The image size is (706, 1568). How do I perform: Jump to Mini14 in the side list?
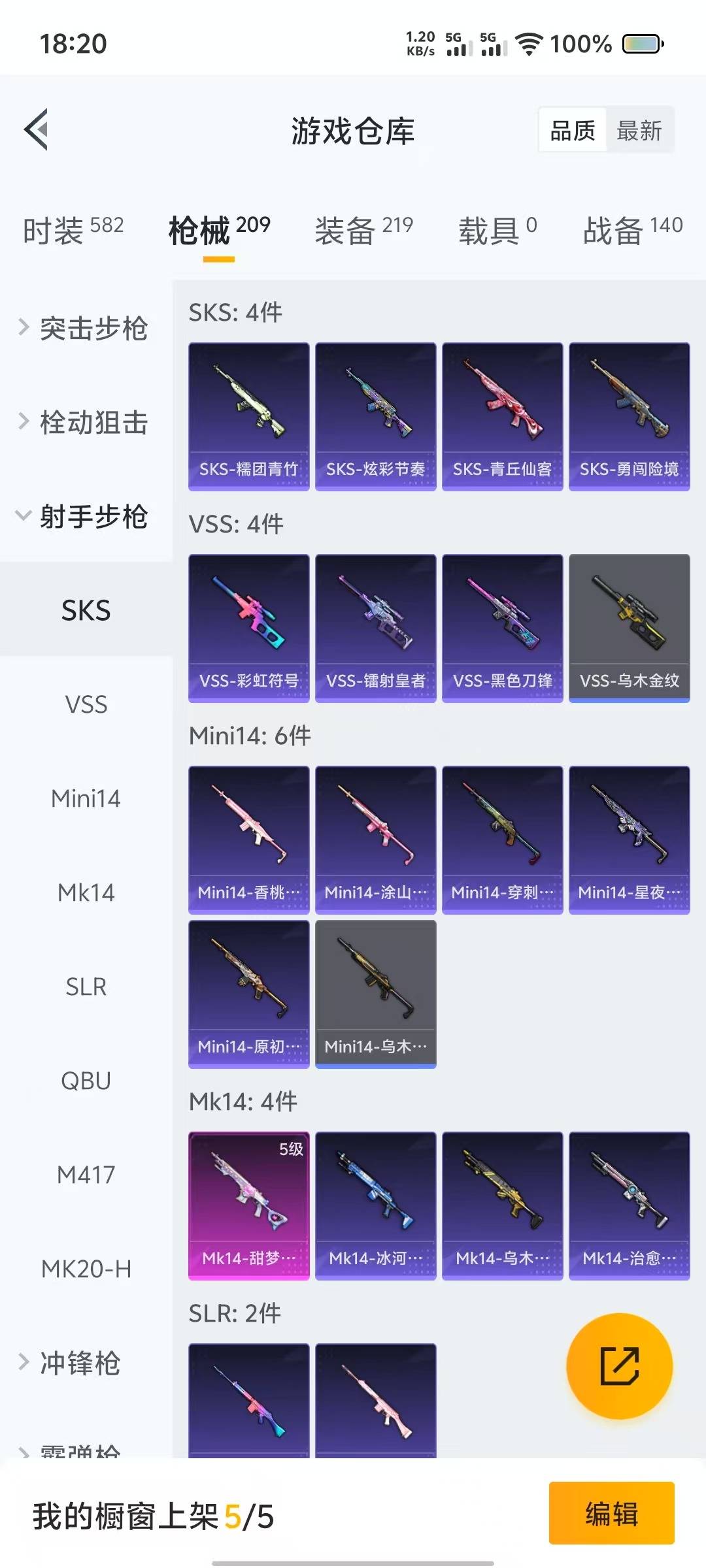86,798
